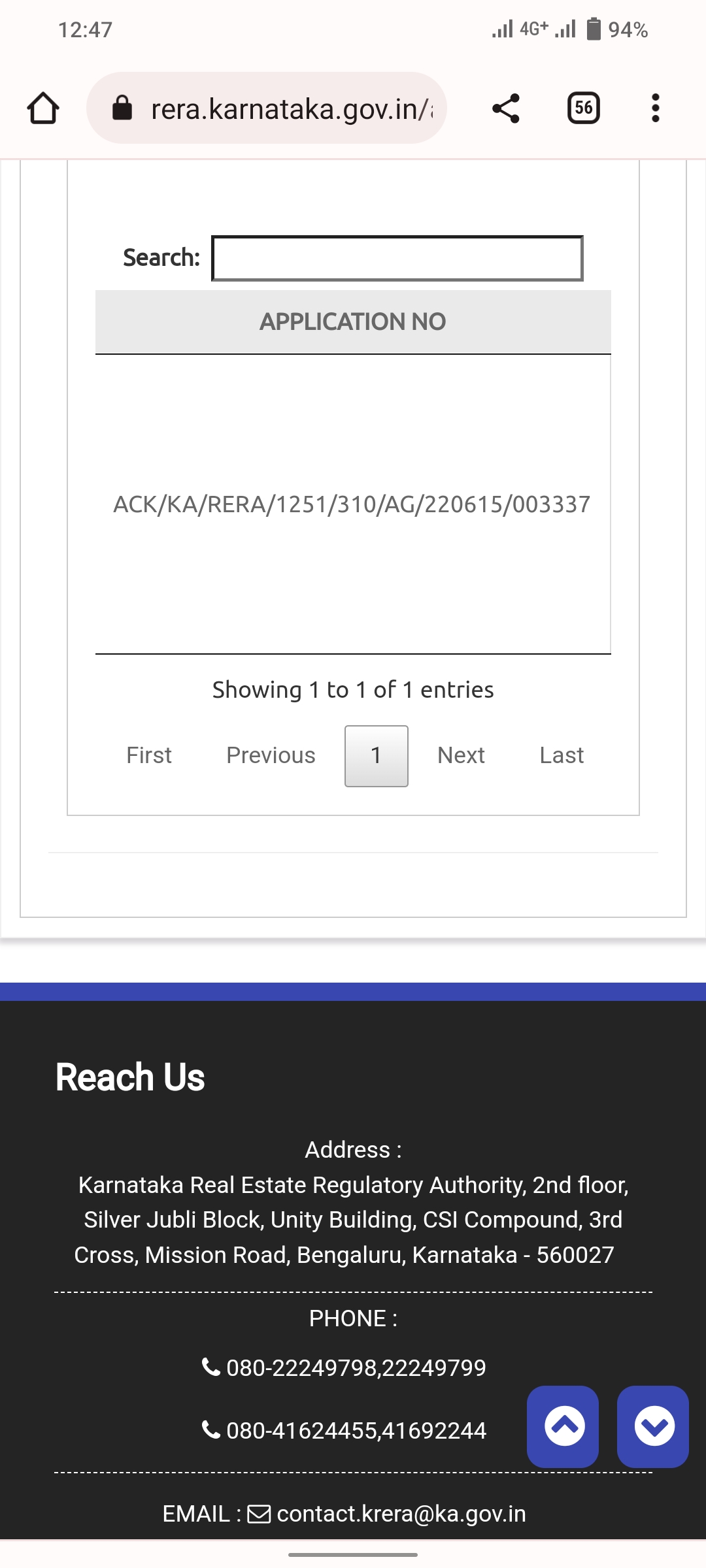Screen dimensions: 706x1568
Task: Open the tab switcher showing 56 tabs
Action: tap(583, 108)
